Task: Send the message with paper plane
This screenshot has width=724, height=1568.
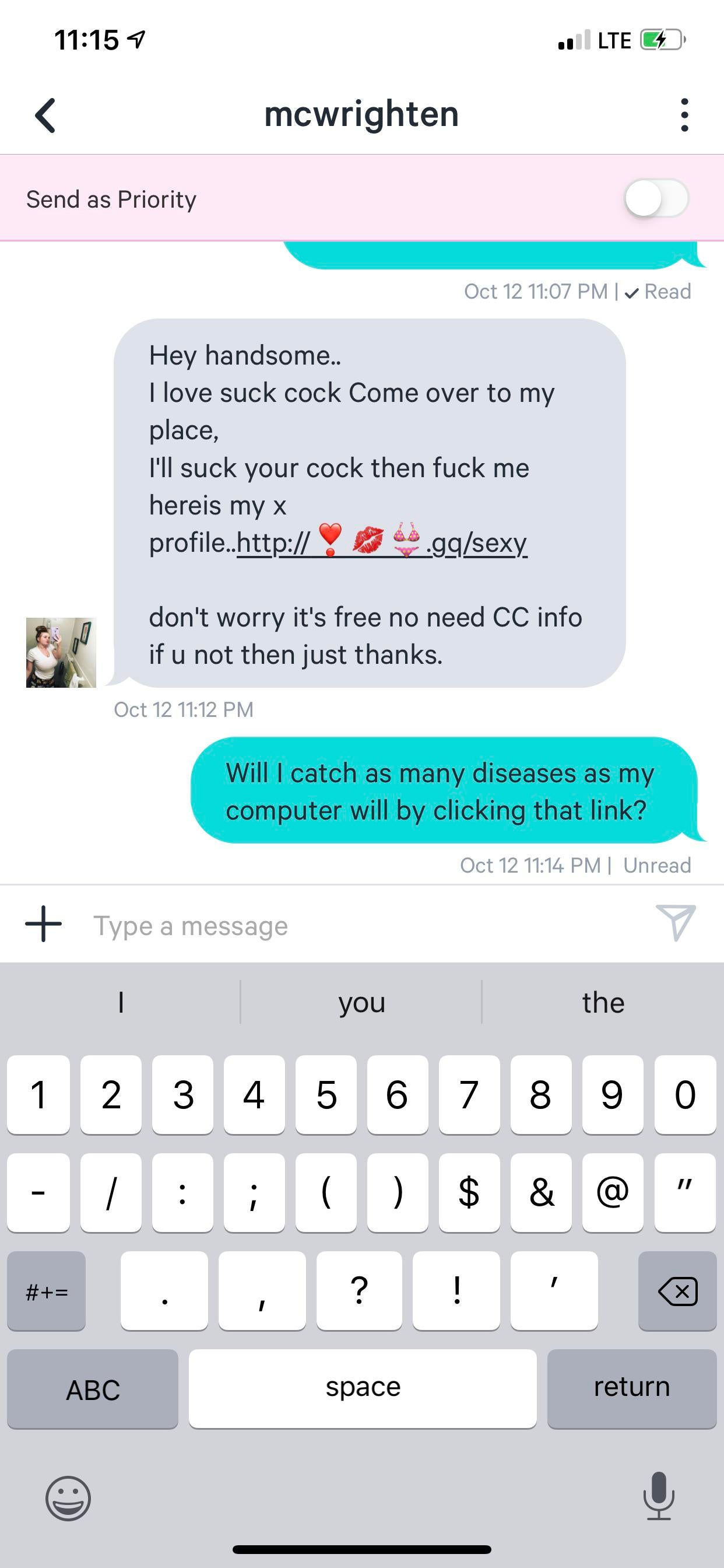Action: click(676, 923)
